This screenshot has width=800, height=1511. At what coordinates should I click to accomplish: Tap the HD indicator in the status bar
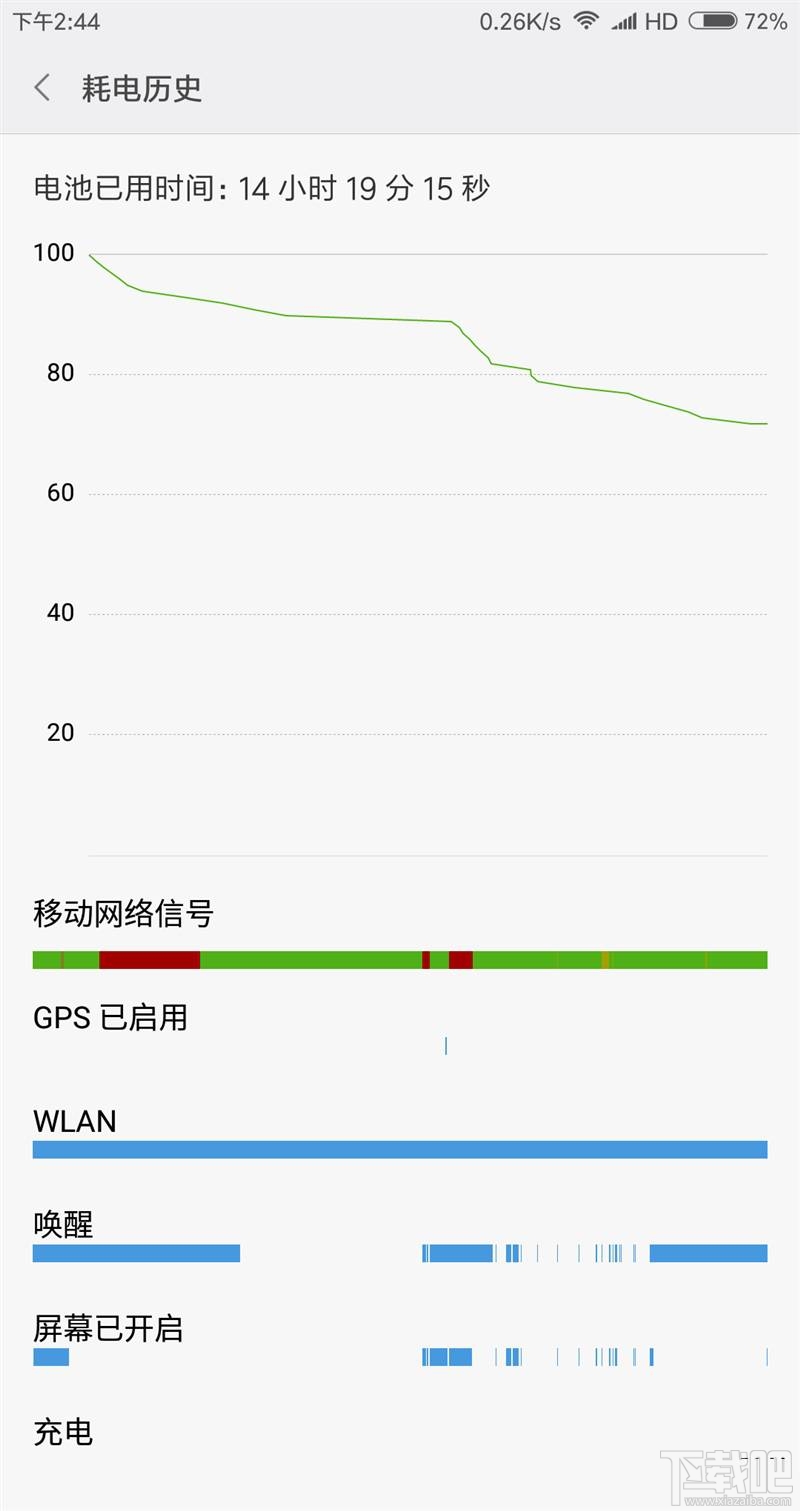[x=662, y=20]
